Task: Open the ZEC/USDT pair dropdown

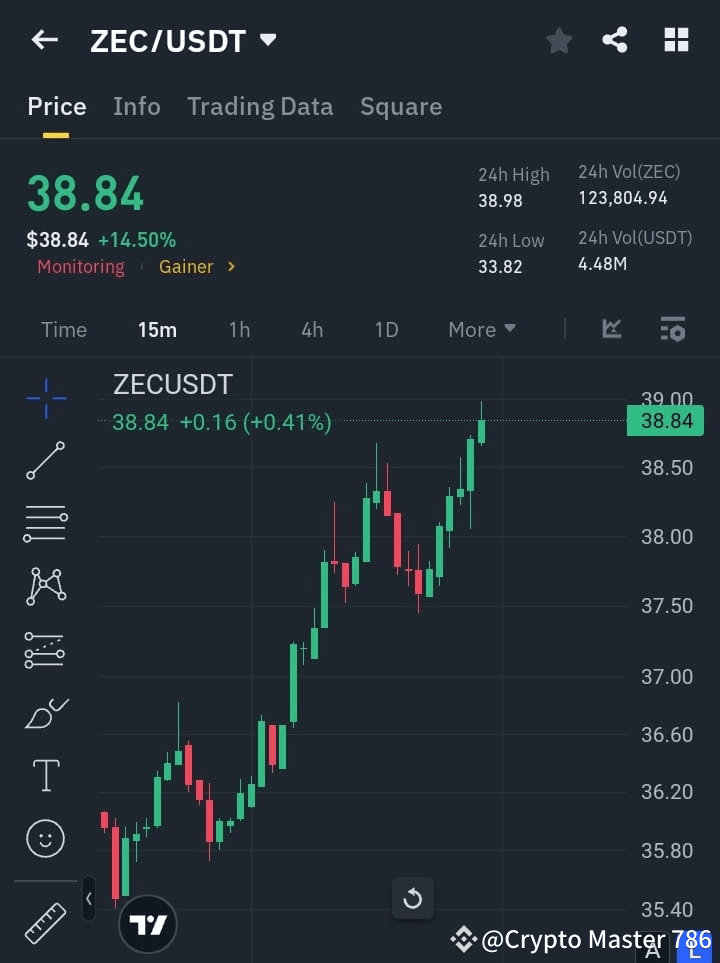Action: coord(267,40)
